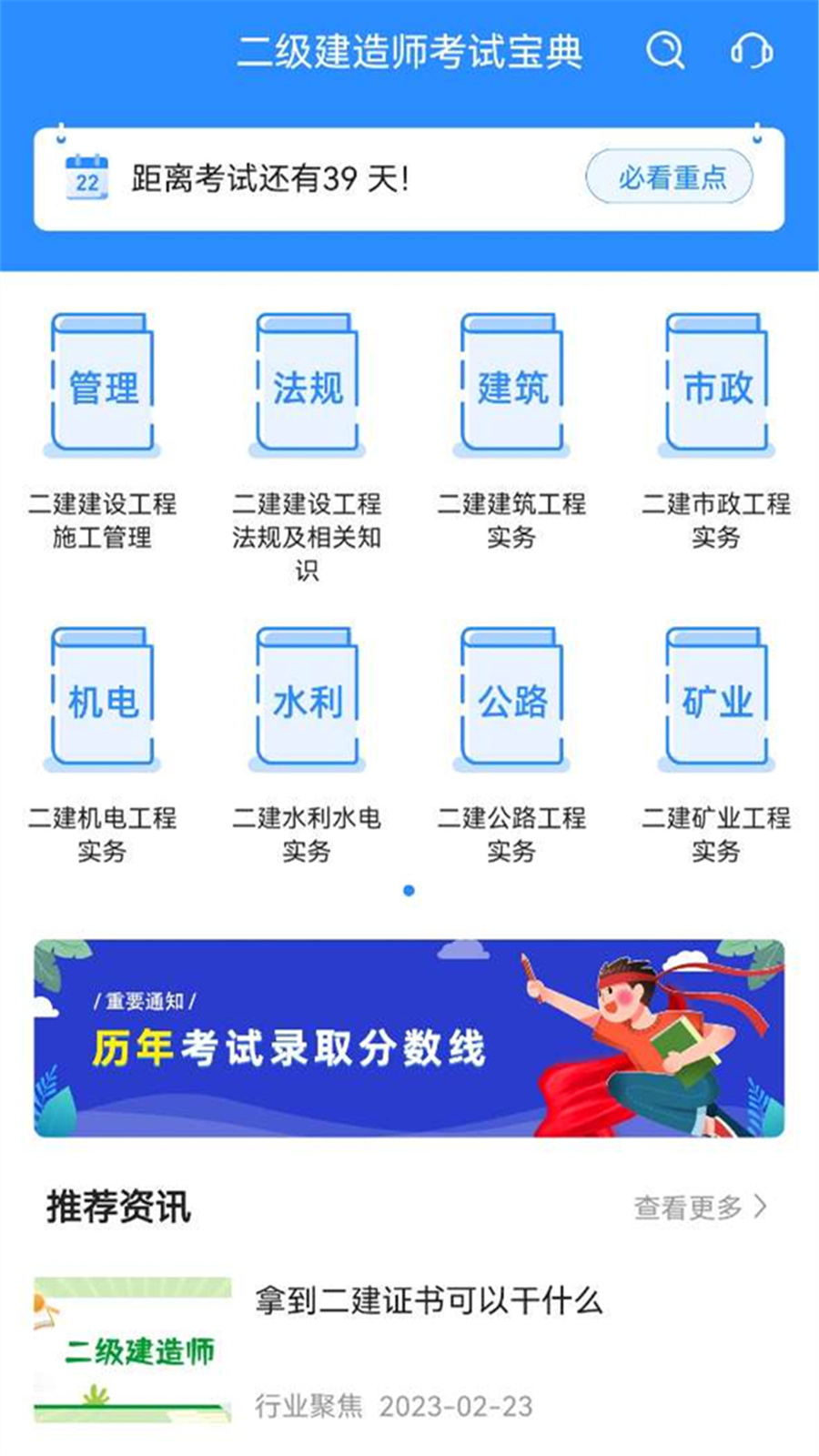Select the 机电 book icon
The height and width of the screenshot is (1456, 819).
coord(103,701)
